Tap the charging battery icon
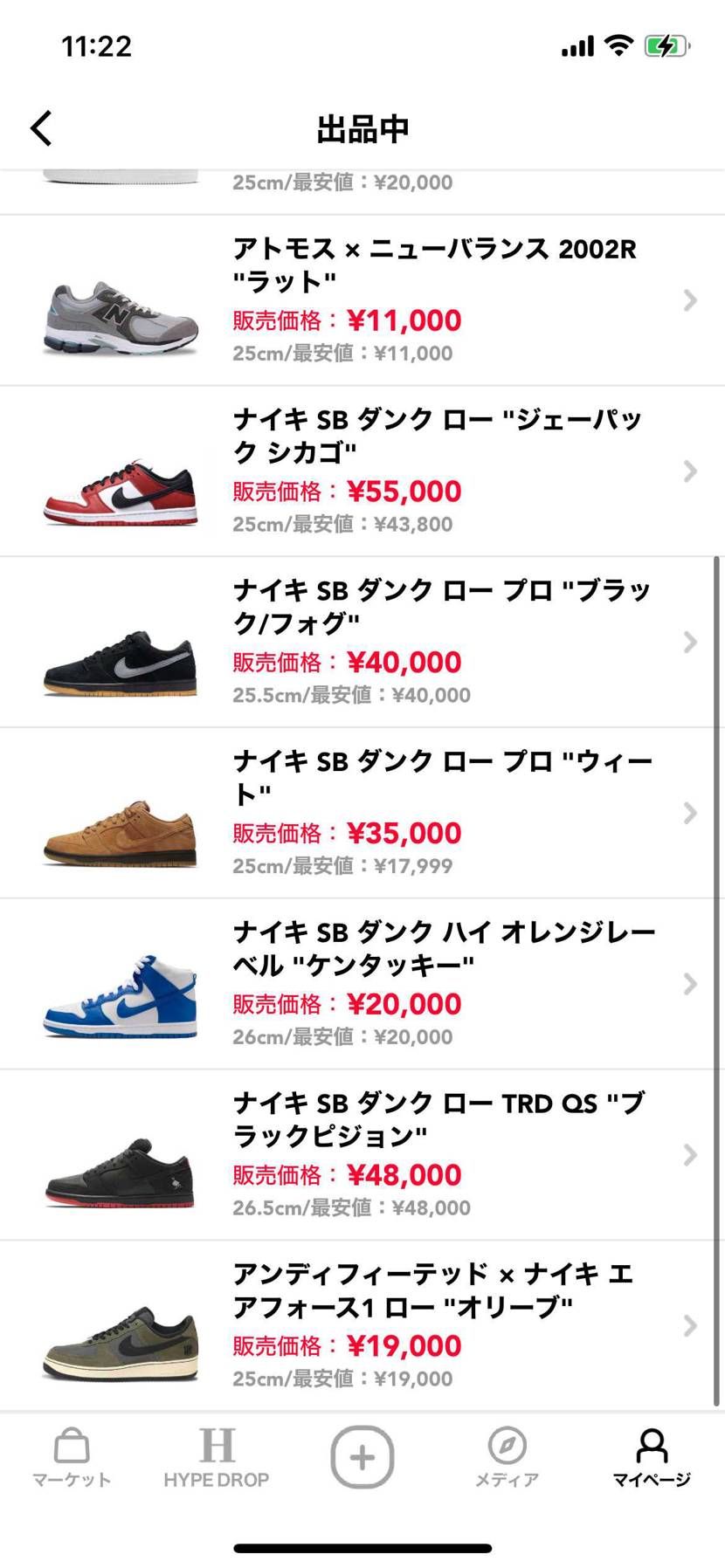This screenshot has height=1568, width=725. click(x=666, y=45)
